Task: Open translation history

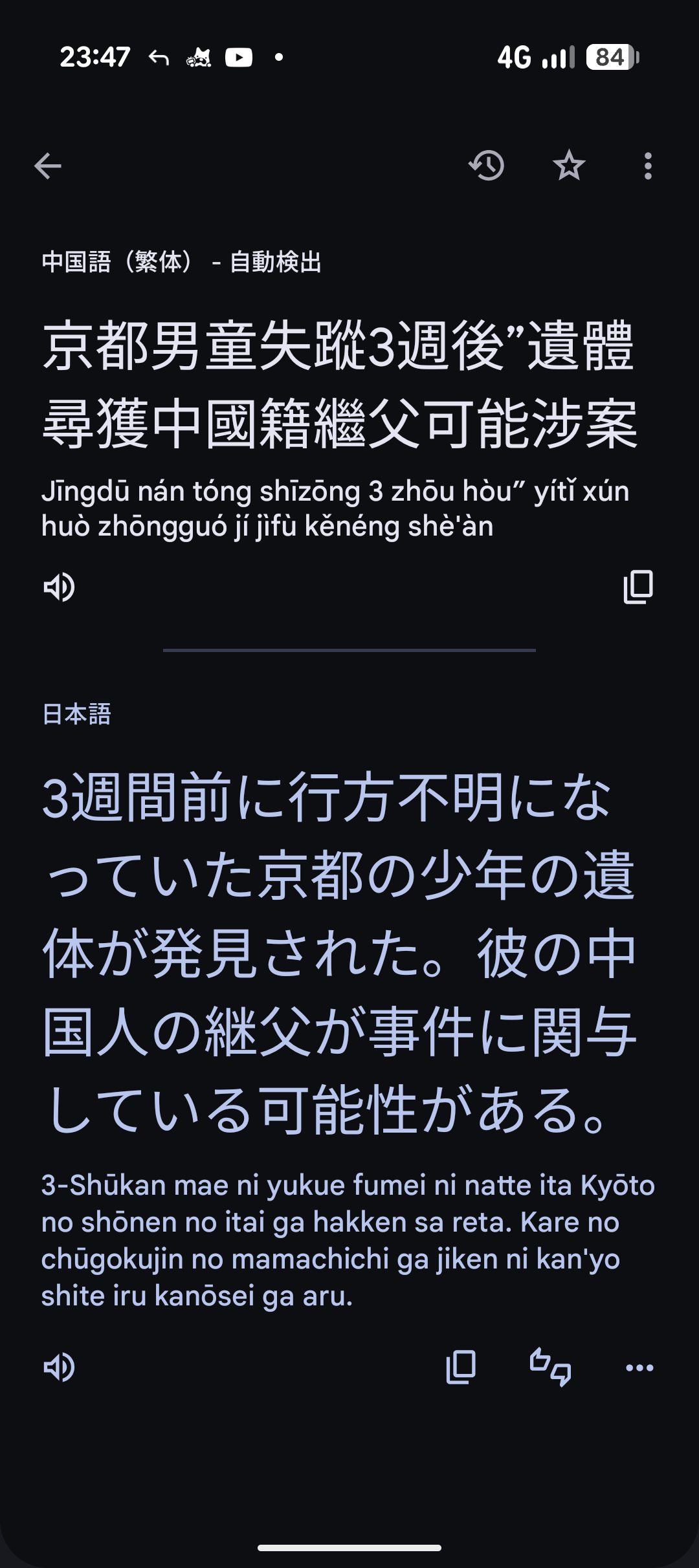Action: click(487, 166)
